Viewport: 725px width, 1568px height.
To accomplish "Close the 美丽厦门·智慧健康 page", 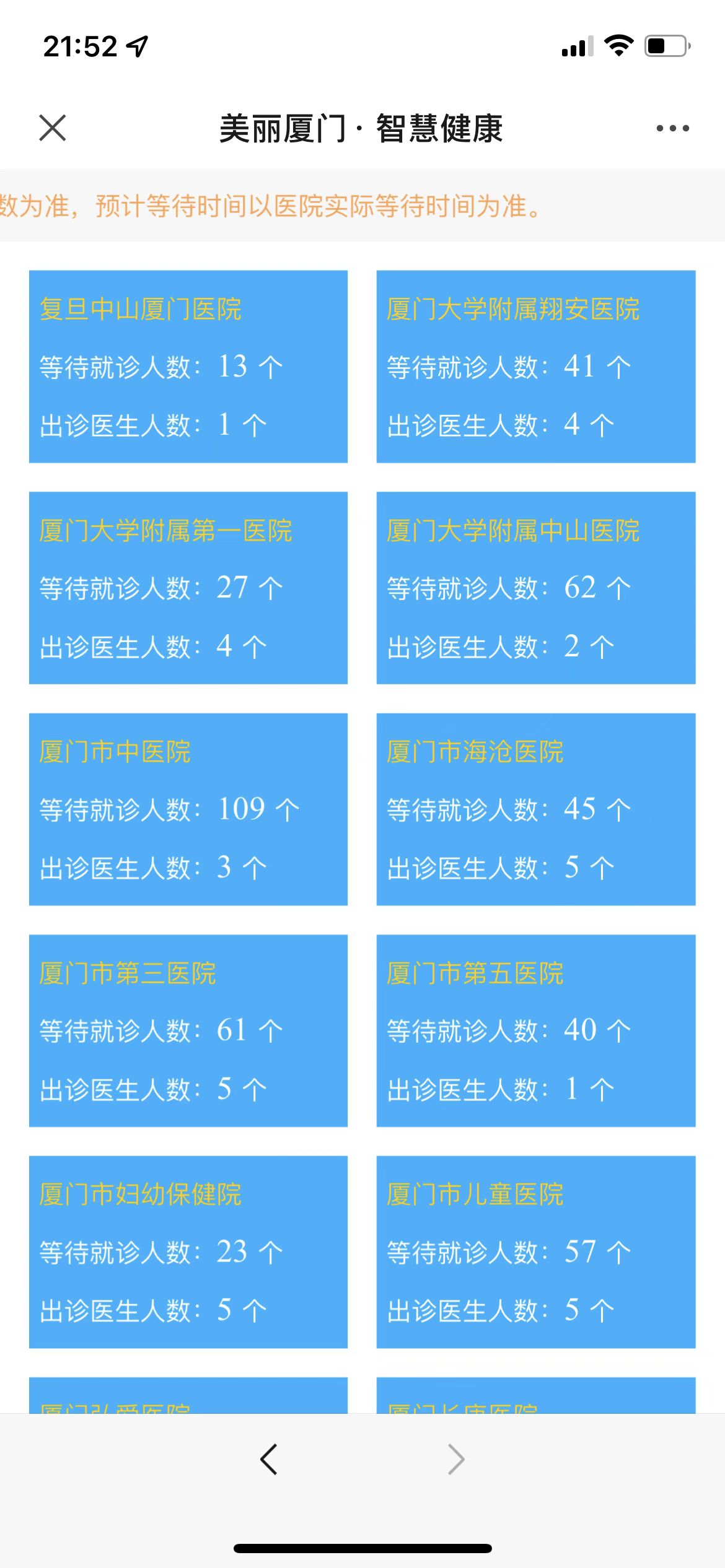I will (53, 128).
